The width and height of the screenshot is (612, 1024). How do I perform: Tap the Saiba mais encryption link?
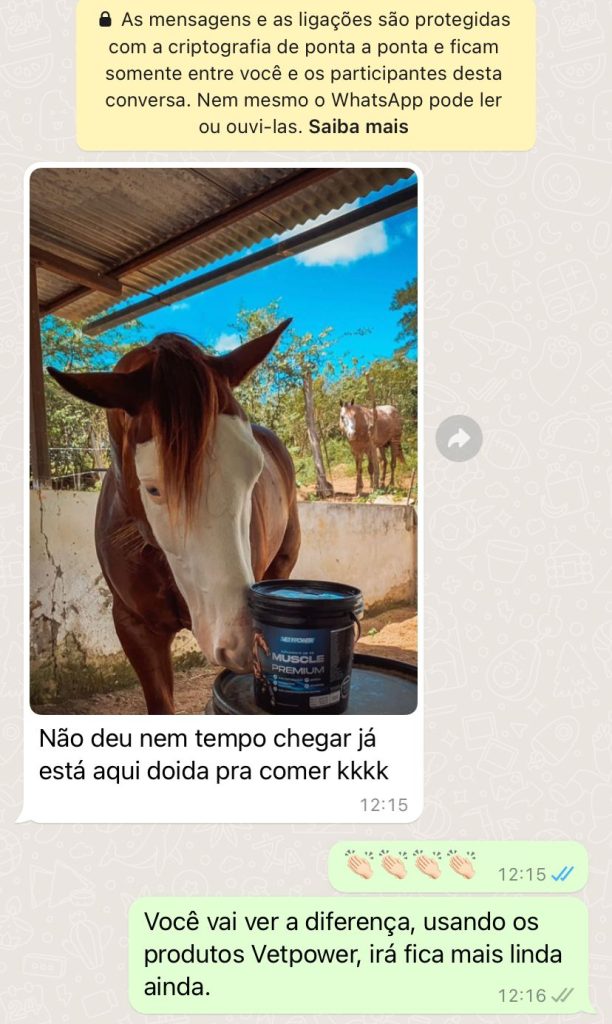358,127
